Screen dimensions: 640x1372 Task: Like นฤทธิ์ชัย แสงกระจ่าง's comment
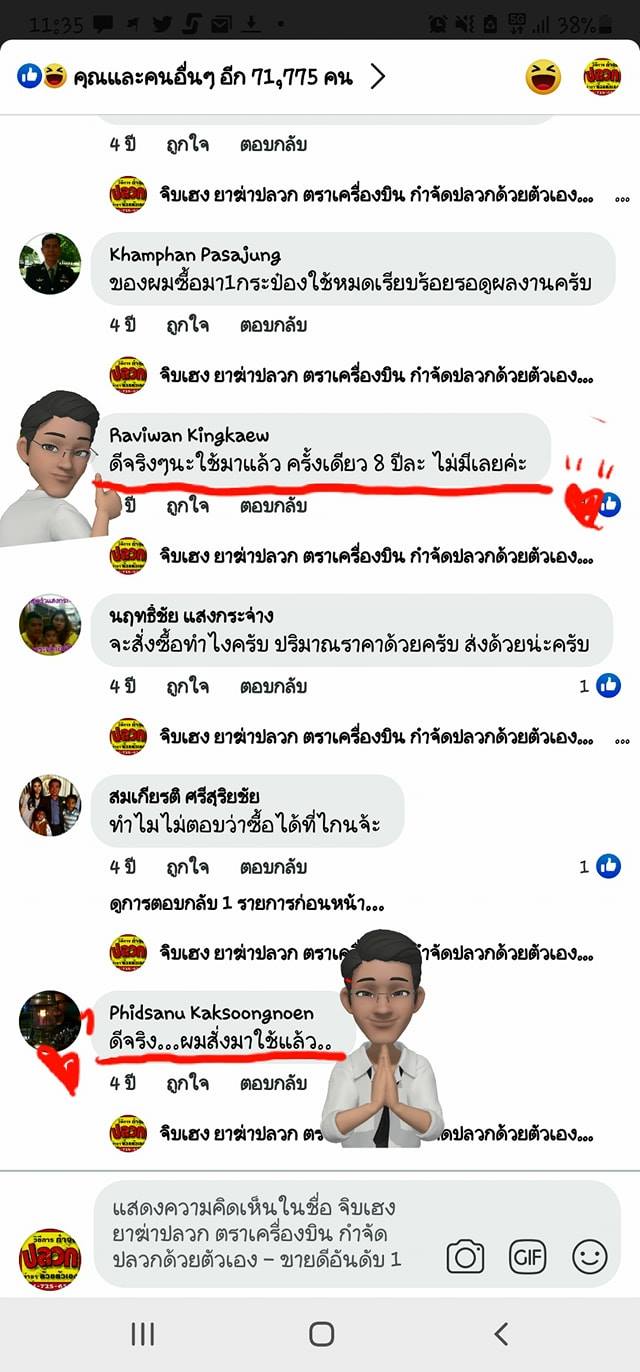click(187, 686)
